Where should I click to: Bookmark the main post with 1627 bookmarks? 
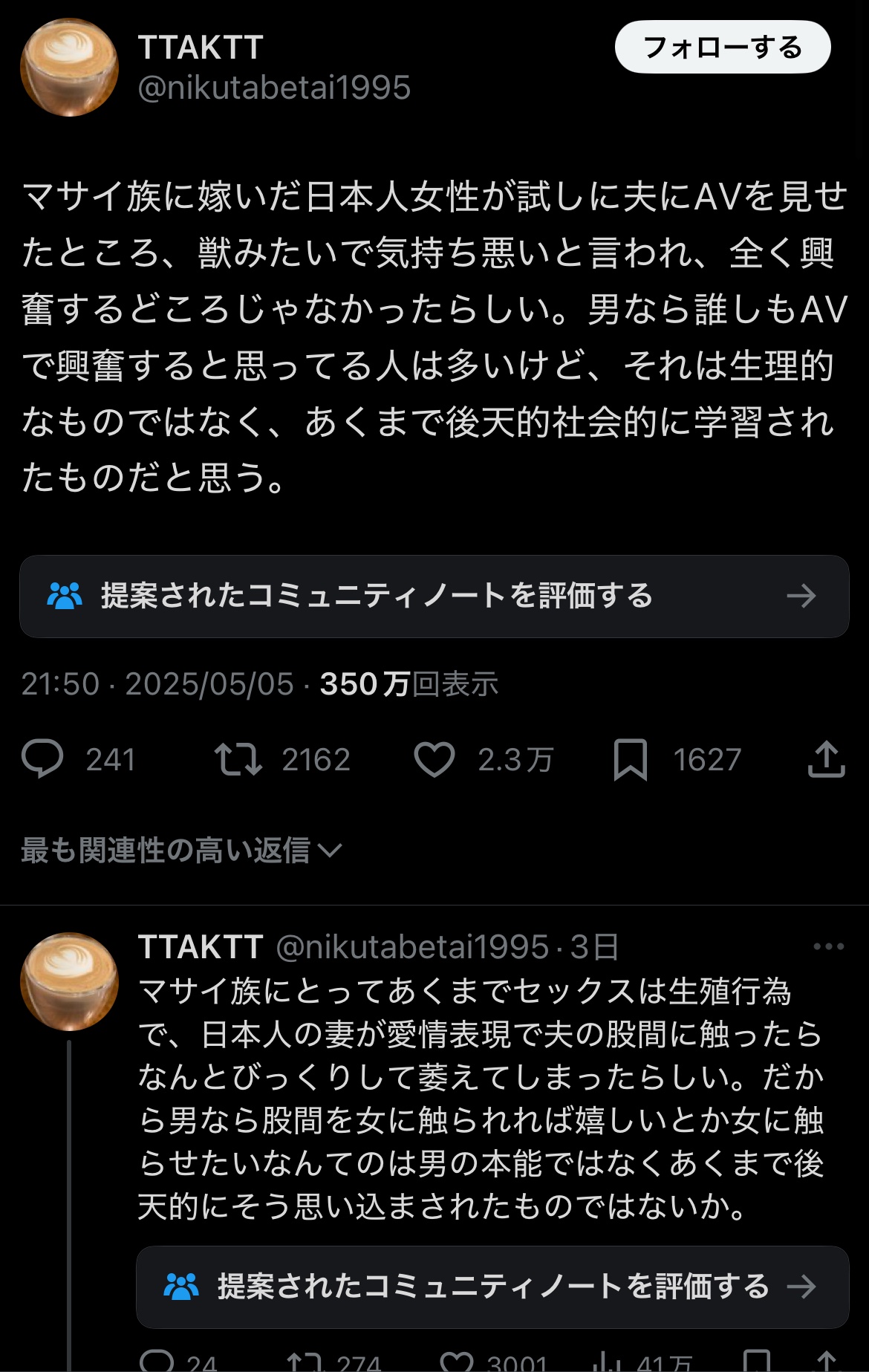630,759
